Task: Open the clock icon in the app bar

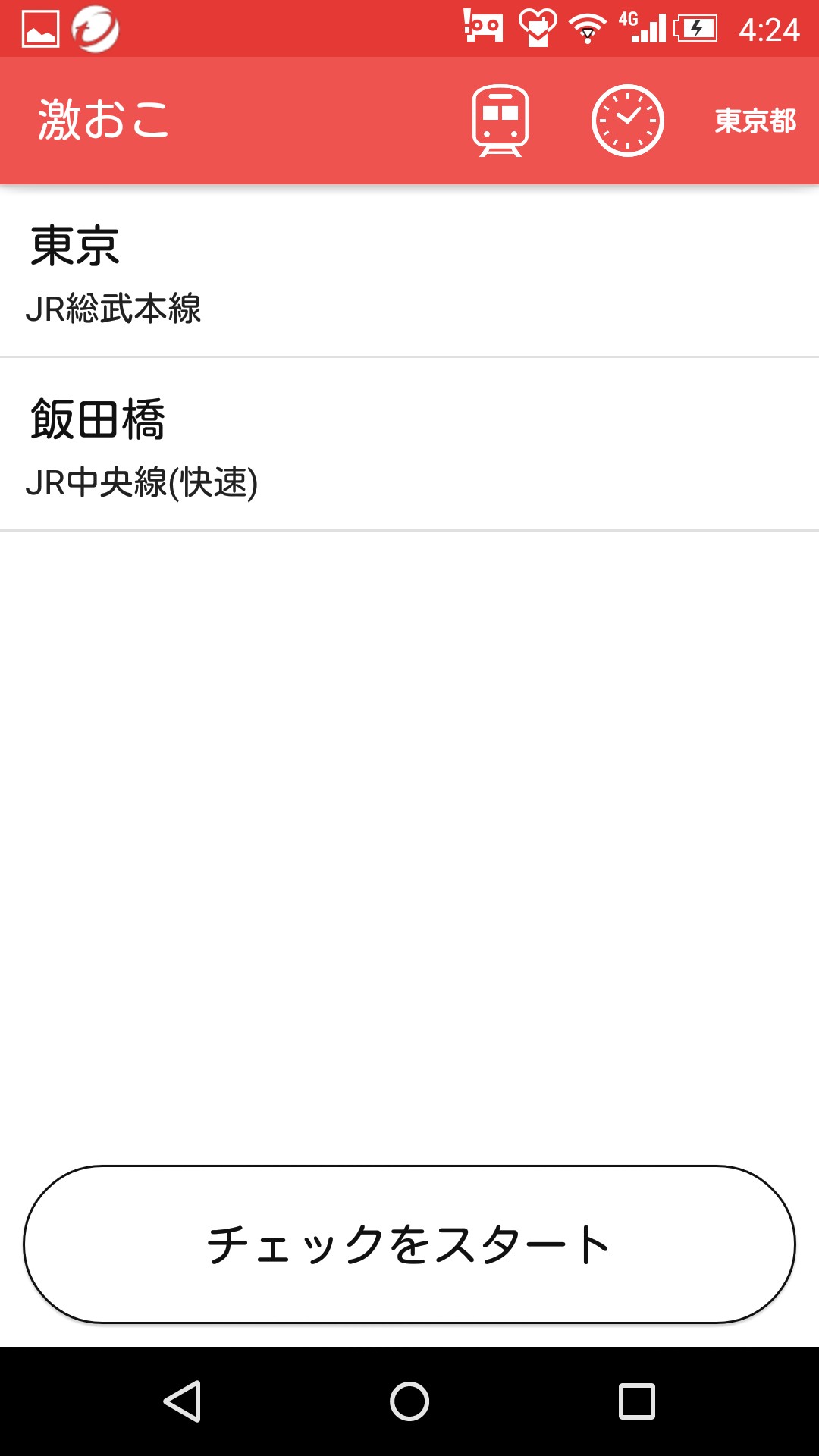Action: tap(627, 121)
